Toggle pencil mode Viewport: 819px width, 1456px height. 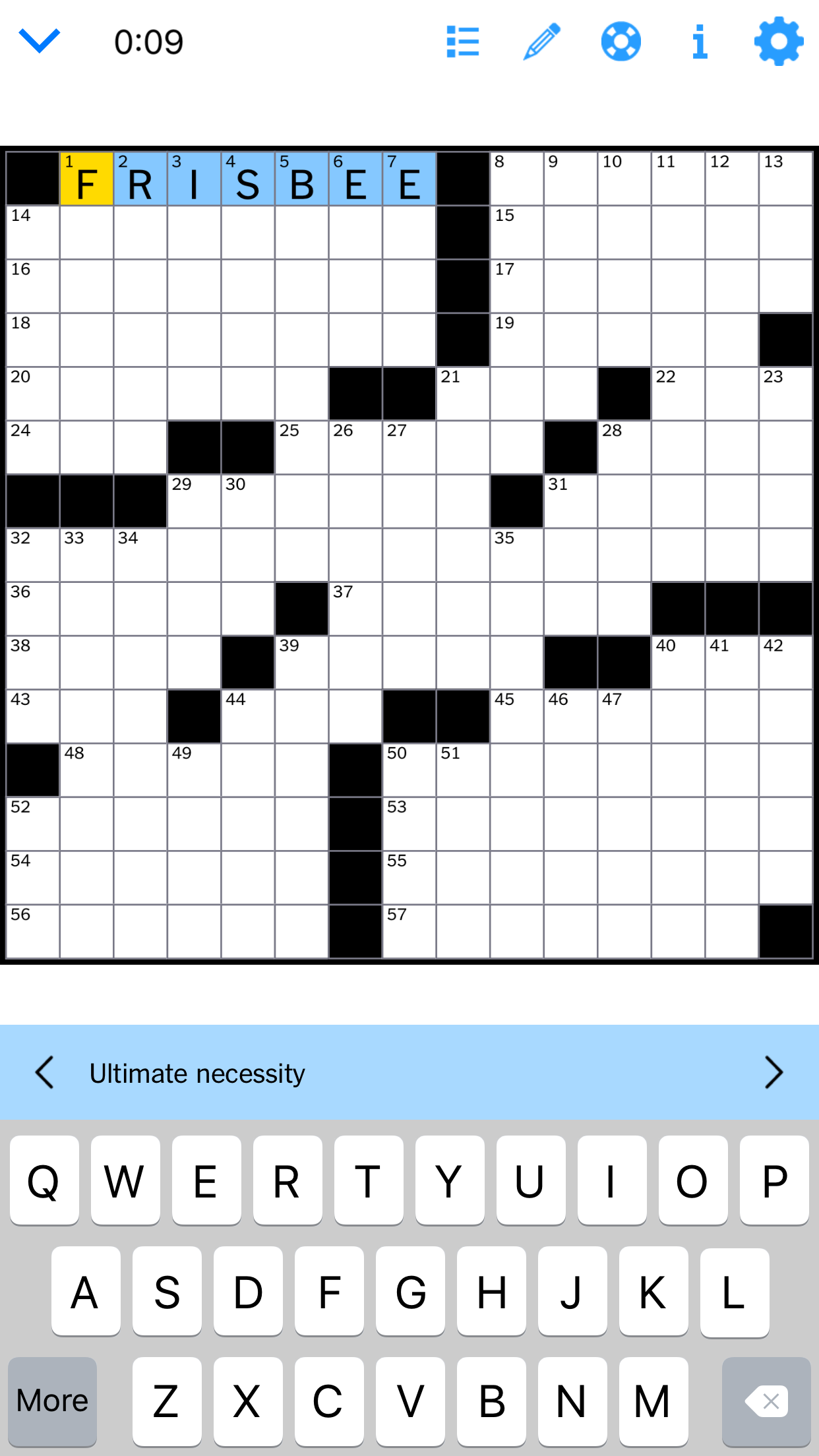[541, 42]
